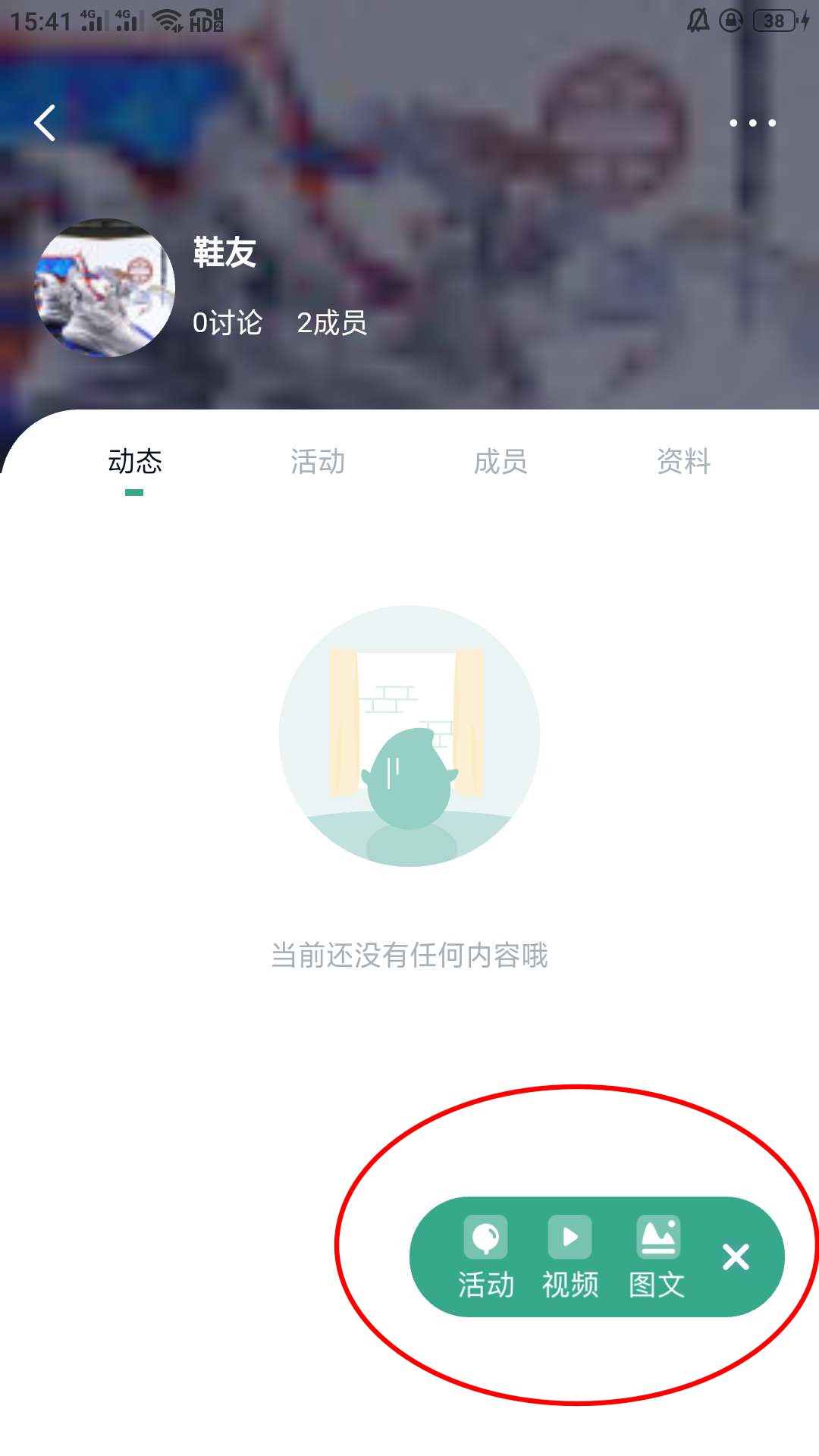Open the 鞋友 group avatar
Screen dimensions: 819x1456
(x=105, y=288)
